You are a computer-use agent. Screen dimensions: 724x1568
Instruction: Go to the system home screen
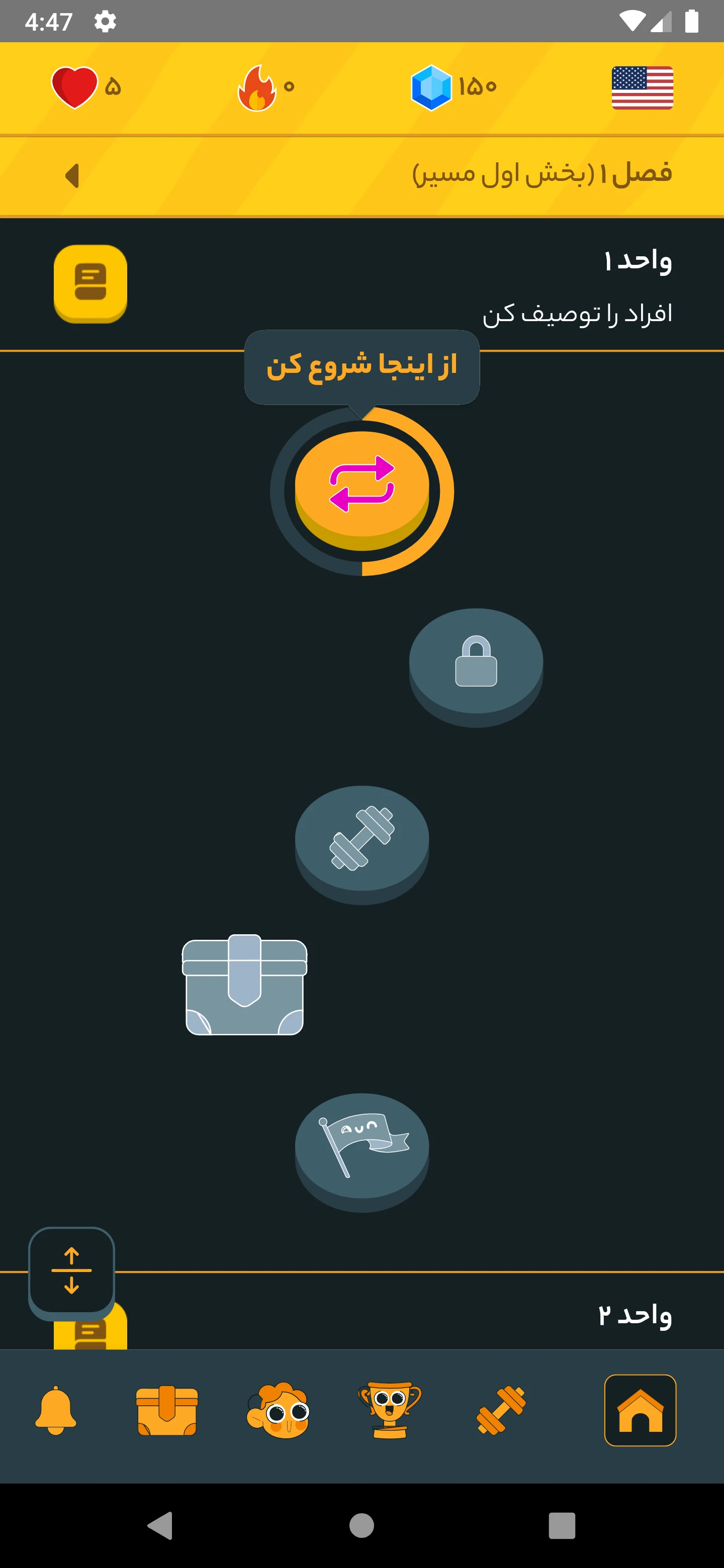point(361,1525)
